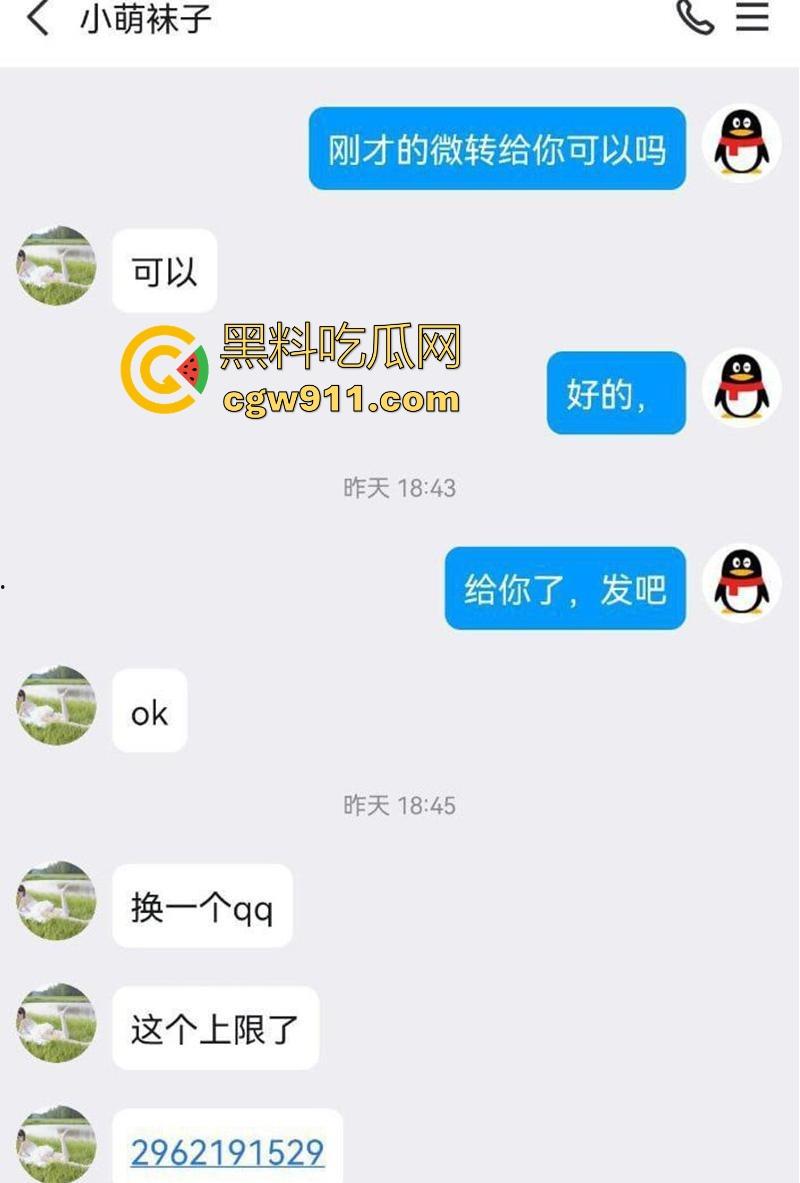The image size is (800, 1183).
Task: Tap the '可以' reply bubble
Action: (164, 268)
